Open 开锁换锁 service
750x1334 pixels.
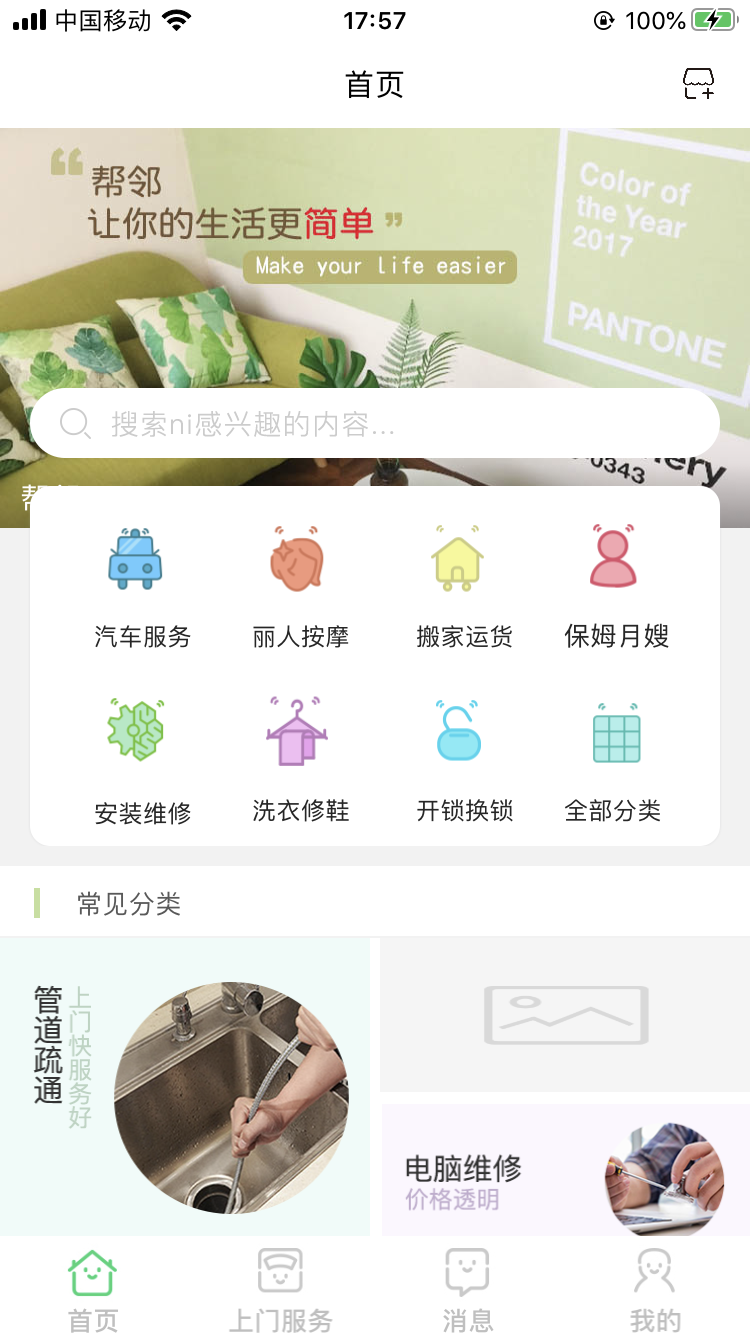point(463,761)
